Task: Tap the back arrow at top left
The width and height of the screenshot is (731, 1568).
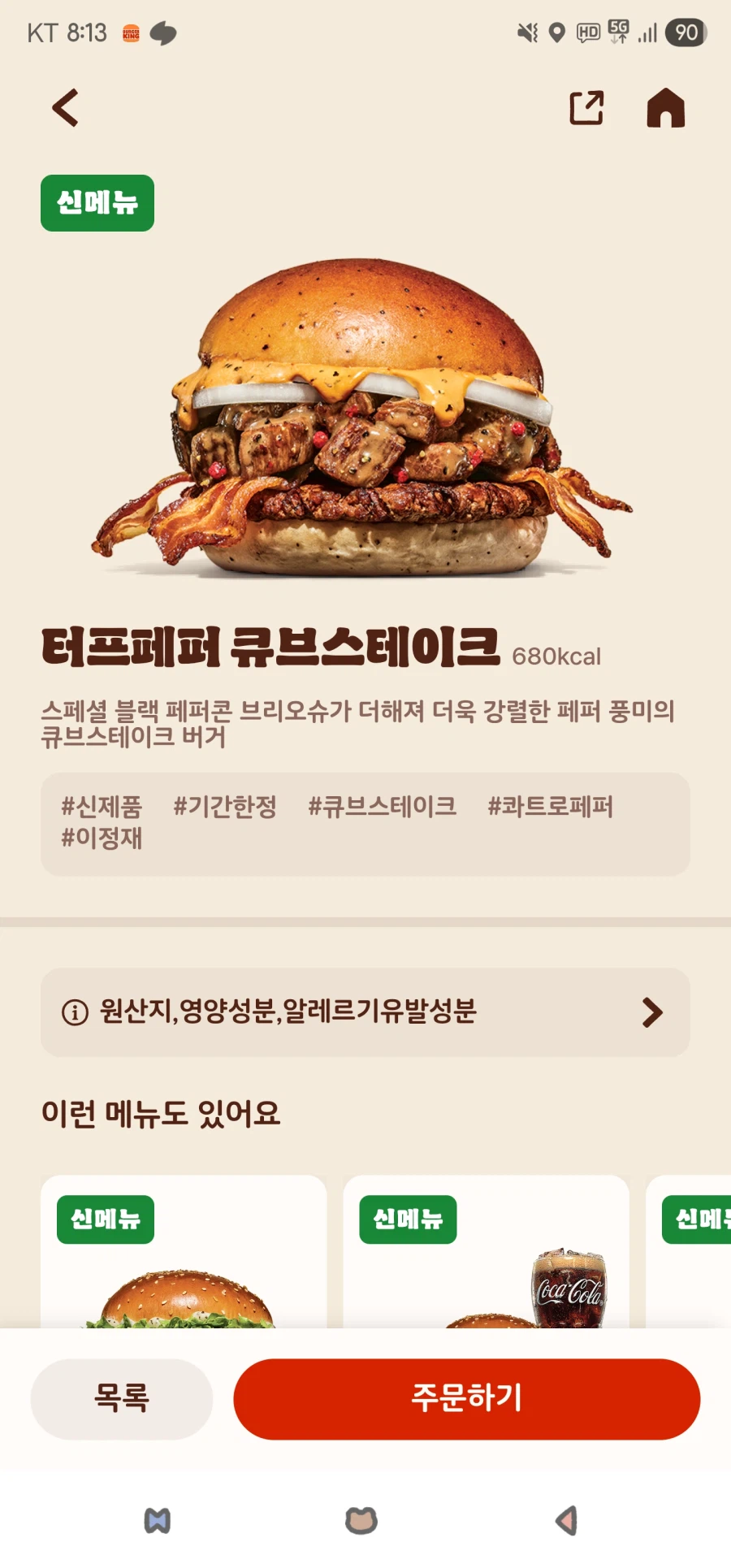Action: coord(65,106)
